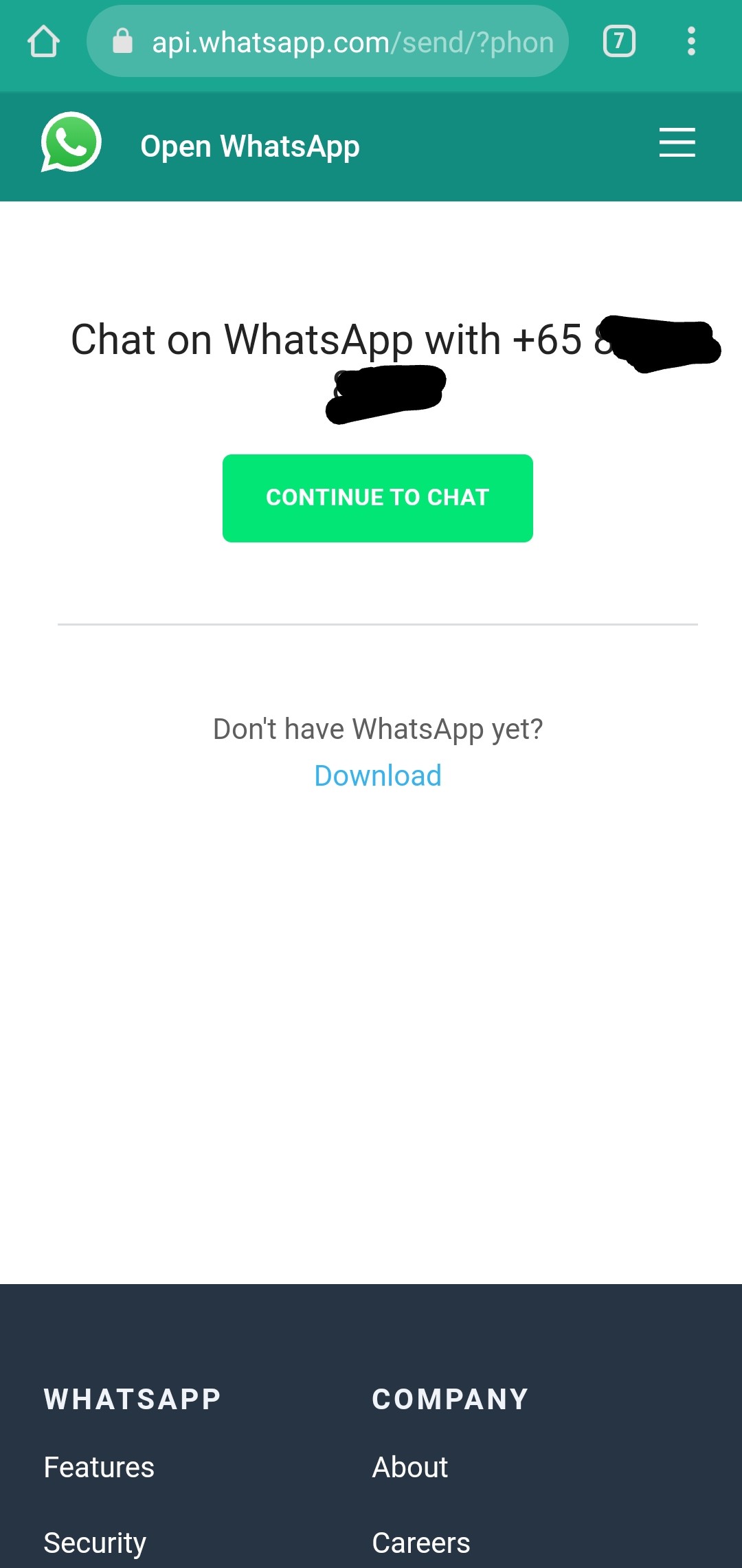
Task: Open the hamburger menu on the WhatsApp page
Action: [x=676, y=143]
